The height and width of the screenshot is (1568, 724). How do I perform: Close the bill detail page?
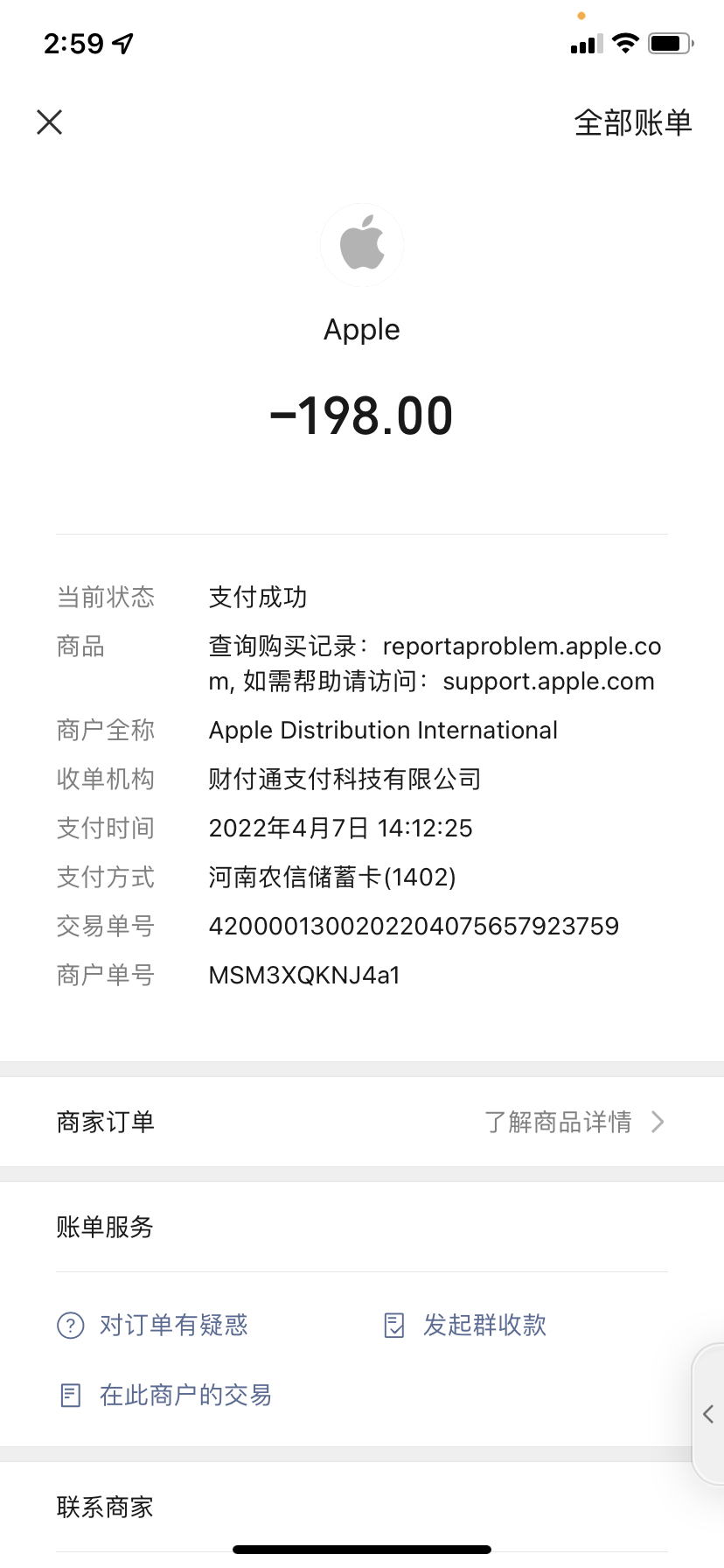pyautogui.click(x=50, y=122)
